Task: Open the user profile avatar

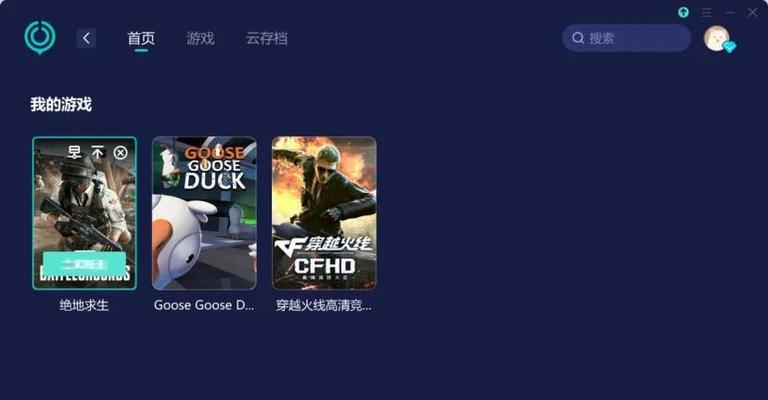Action: click(x=716, y=38)
